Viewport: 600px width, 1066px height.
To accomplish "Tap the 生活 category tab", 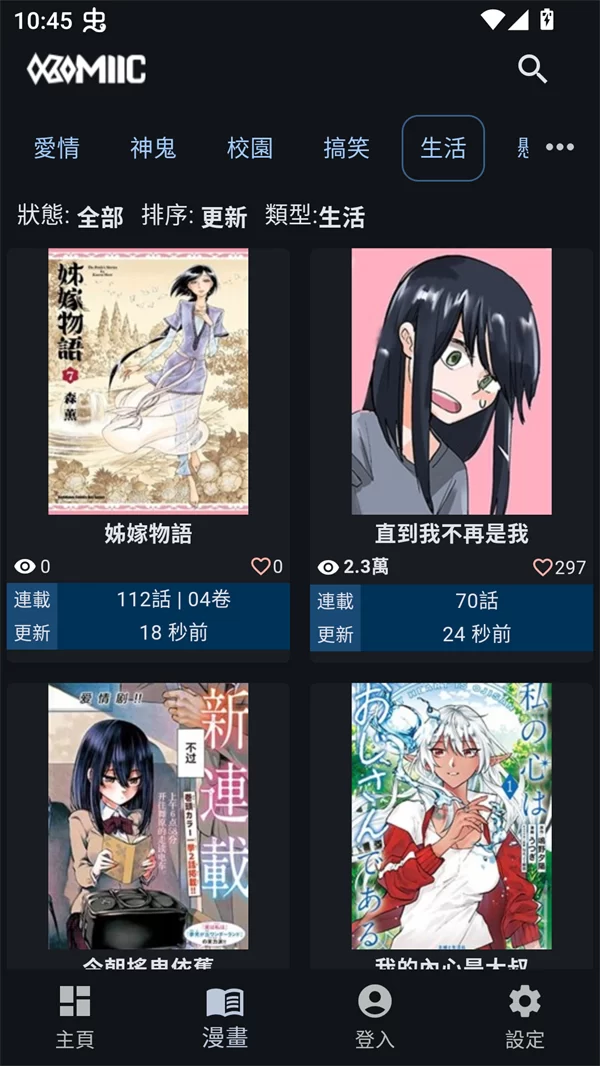I will [x=443, y=148].
